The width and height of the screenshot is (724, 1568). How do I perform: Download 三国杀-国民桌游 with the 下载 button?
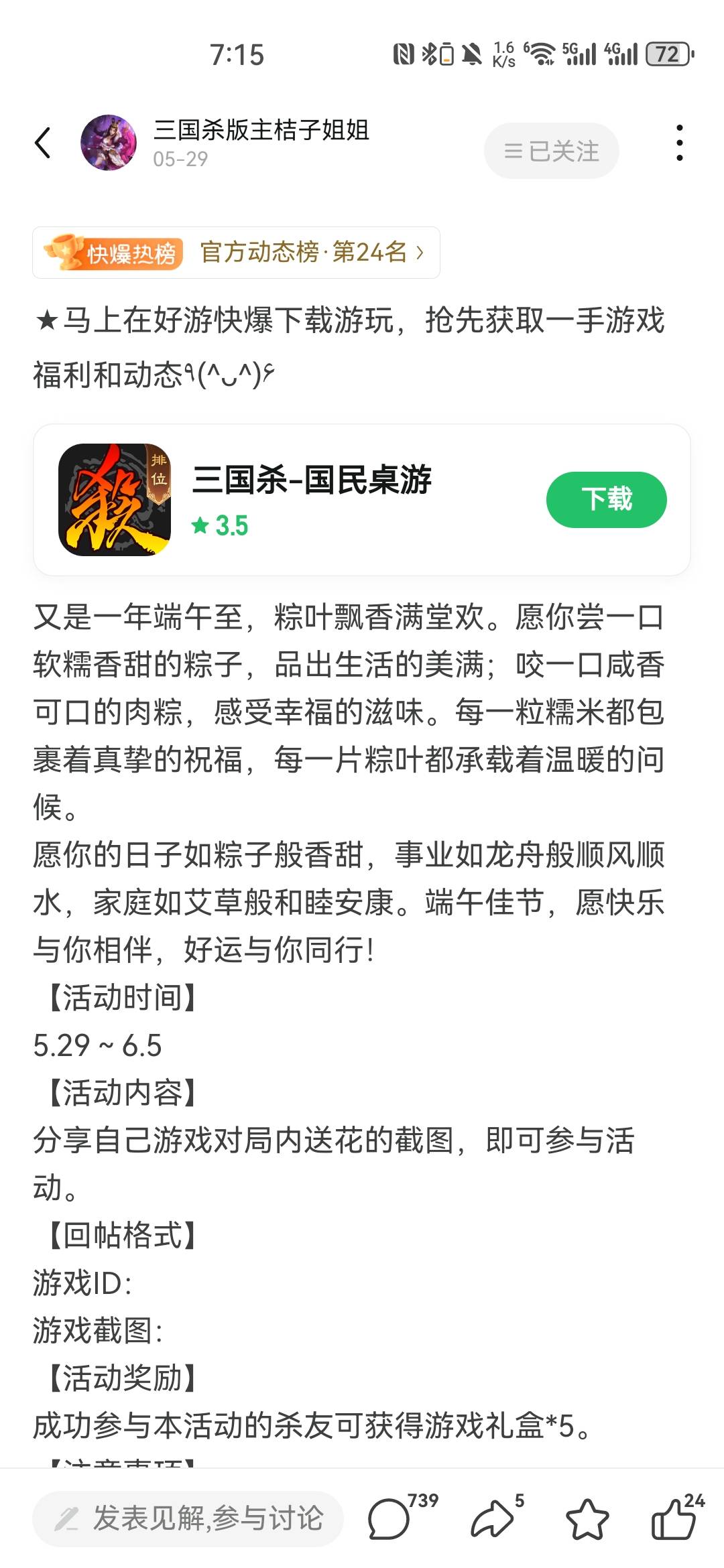click(x=606, y=499)
